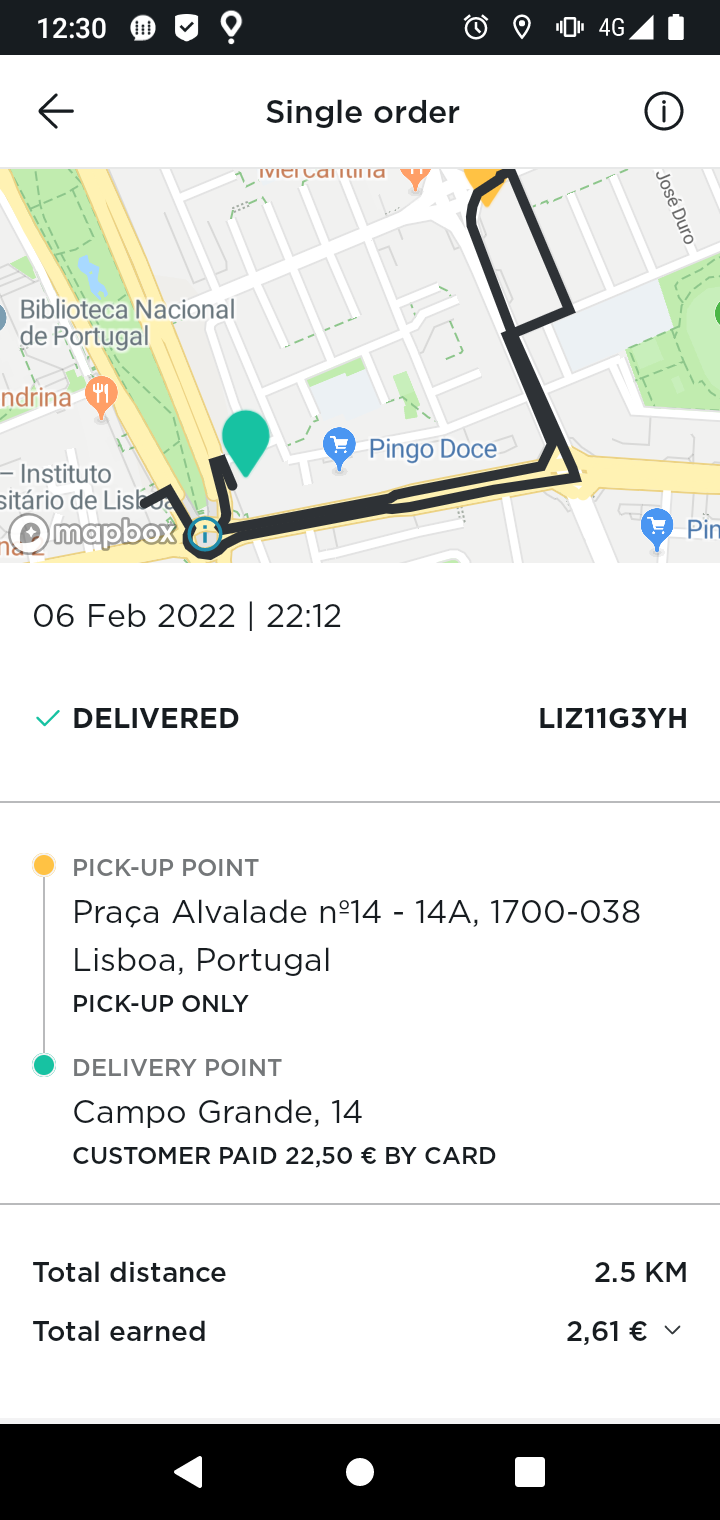
Task: Tap the location icon in the status bar
Action: point(521,27)
